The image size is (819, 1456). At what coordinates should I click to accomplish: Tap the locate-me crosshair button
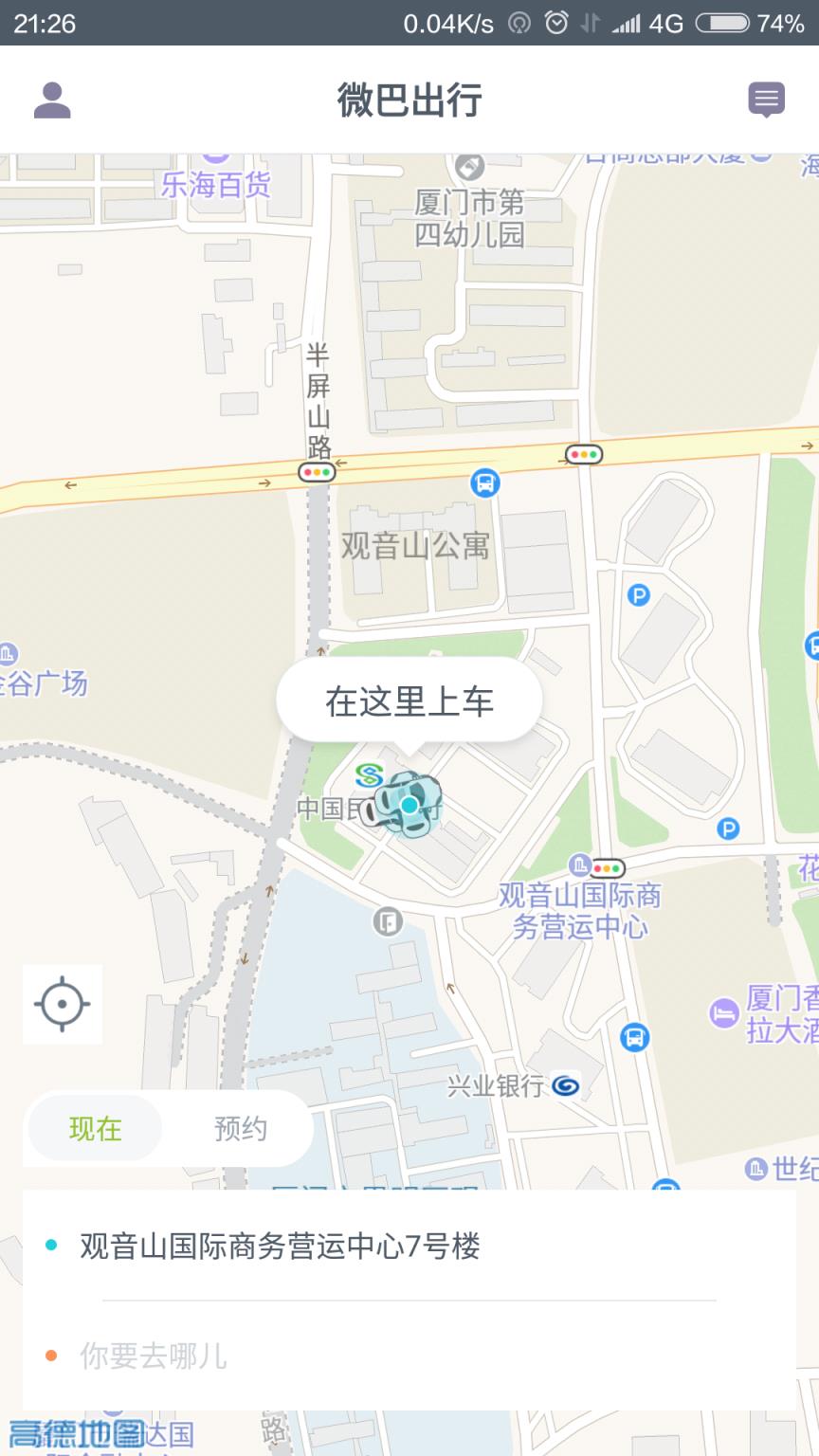tap(62, 1005)
